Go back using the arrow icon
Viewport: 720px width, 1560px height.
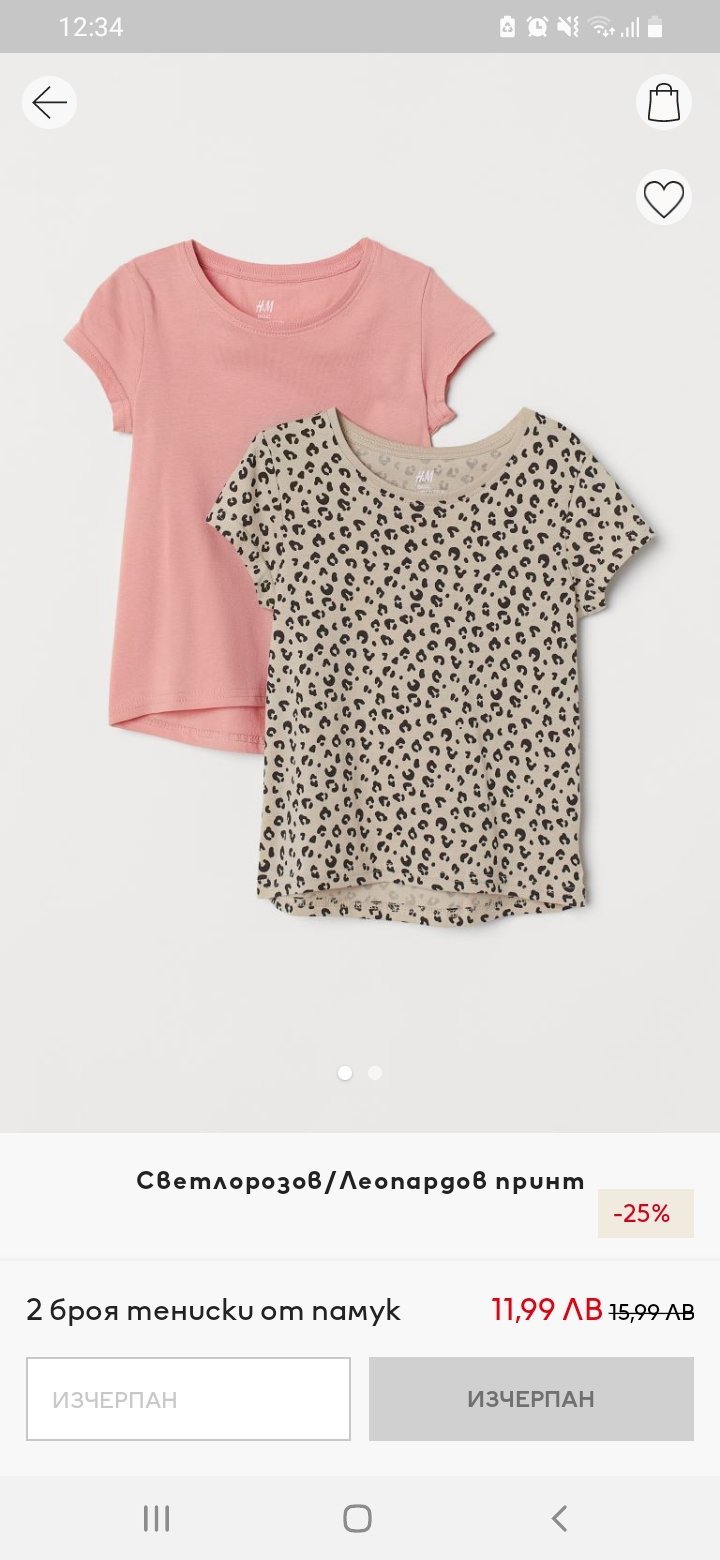click(49, 102)
